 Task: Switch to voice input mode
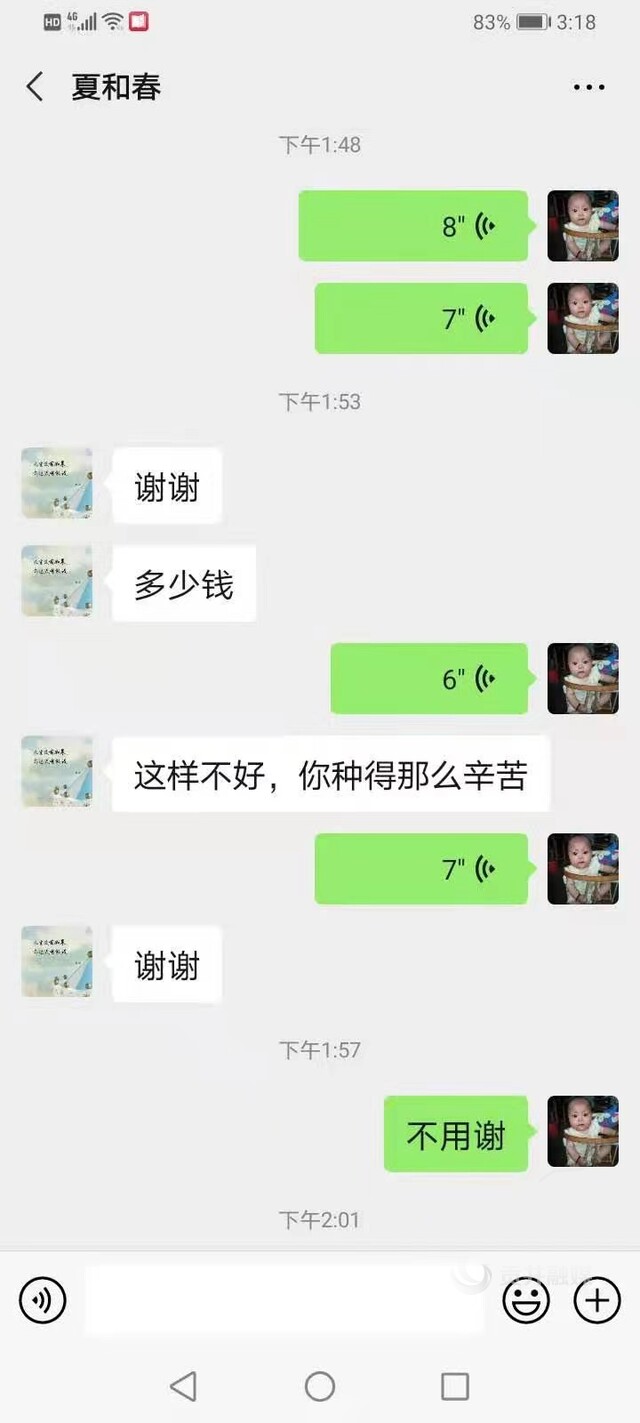coord(43,1300)
